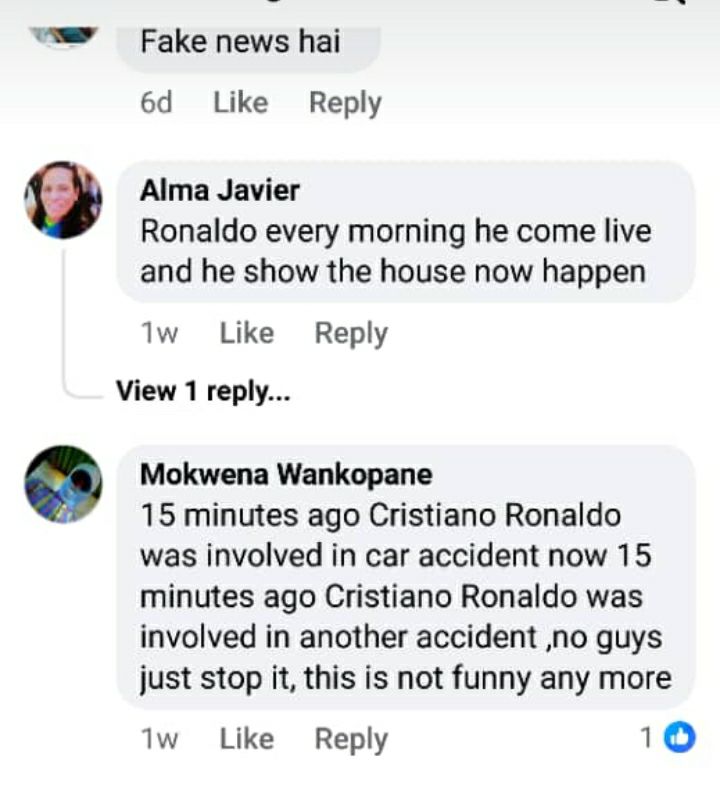Open Alma Javier's profile name
This screenshot has height=786, width=720.
click(x=219, y=190)
